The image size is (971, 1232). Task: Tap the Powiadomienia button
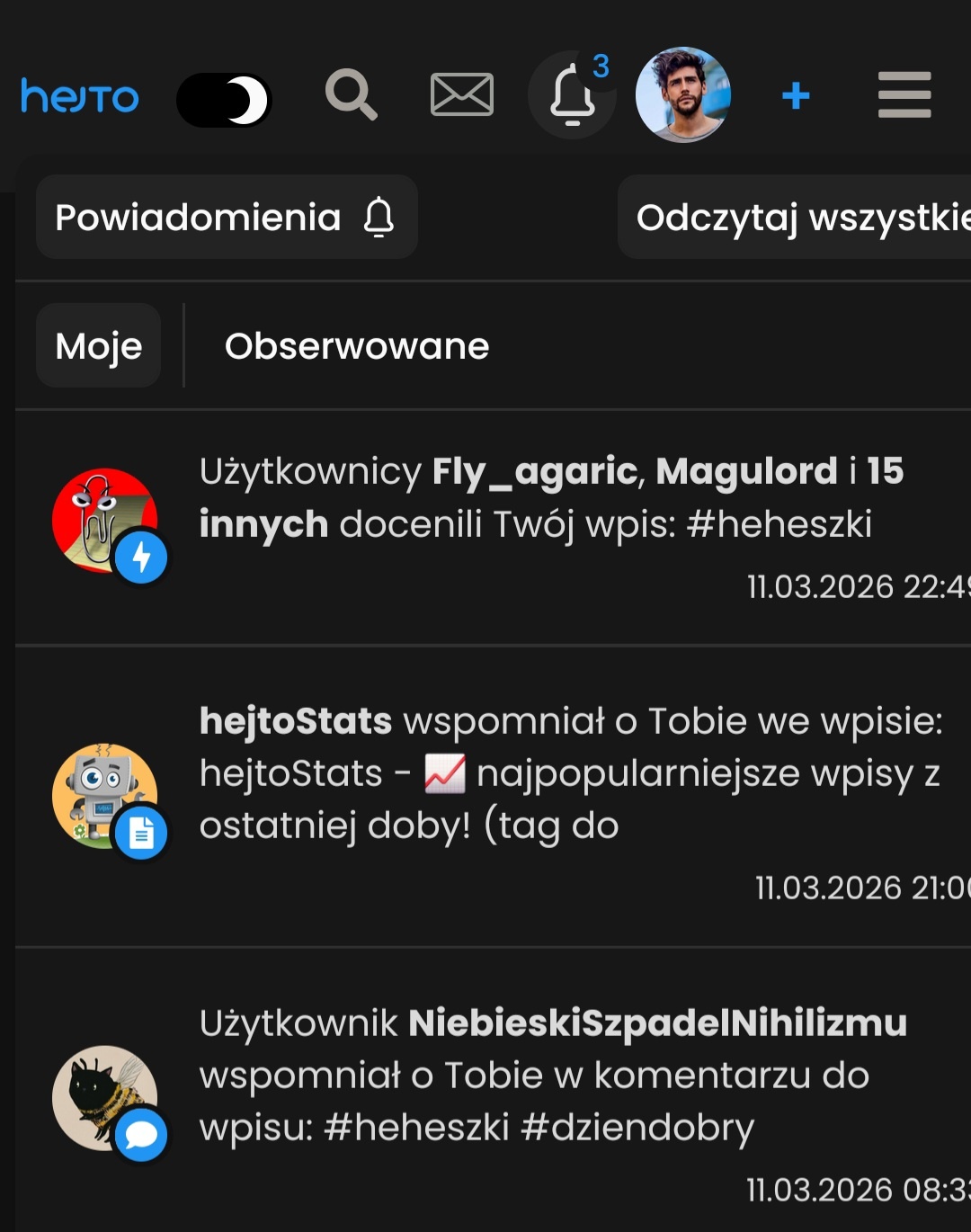point(227,218)
